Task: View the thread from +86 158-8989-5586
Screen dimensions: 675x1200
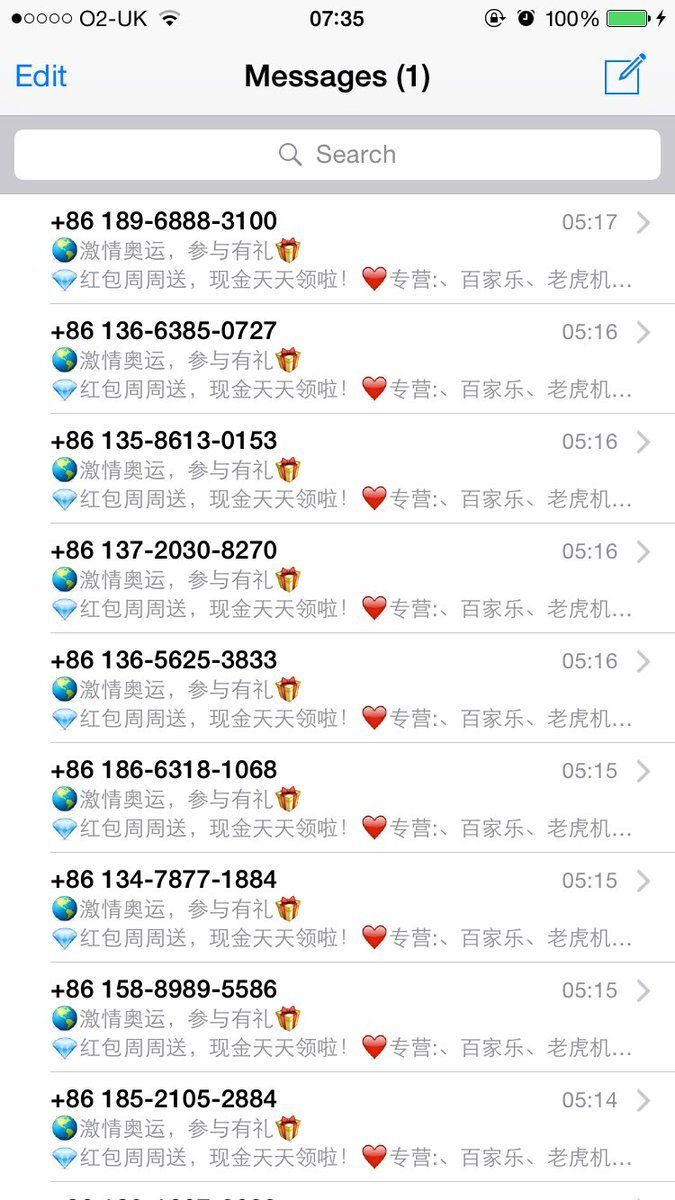Action: click(x=340, y=1019)
